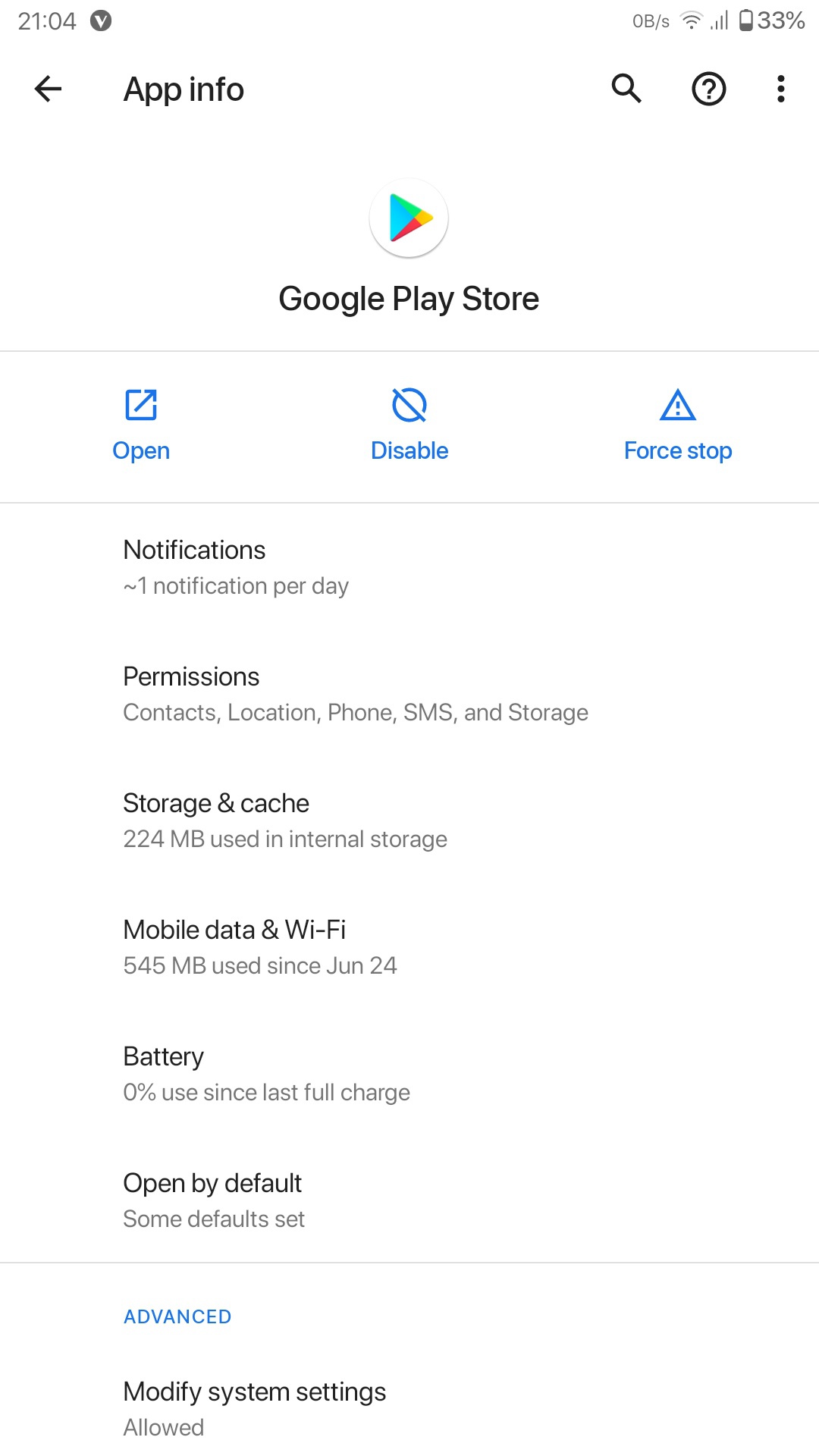Image resolution: width=819 pixels, height=1456 pixels.
Task: Tap the three-dot overflow menu icon
Action: tap(780, 89)
